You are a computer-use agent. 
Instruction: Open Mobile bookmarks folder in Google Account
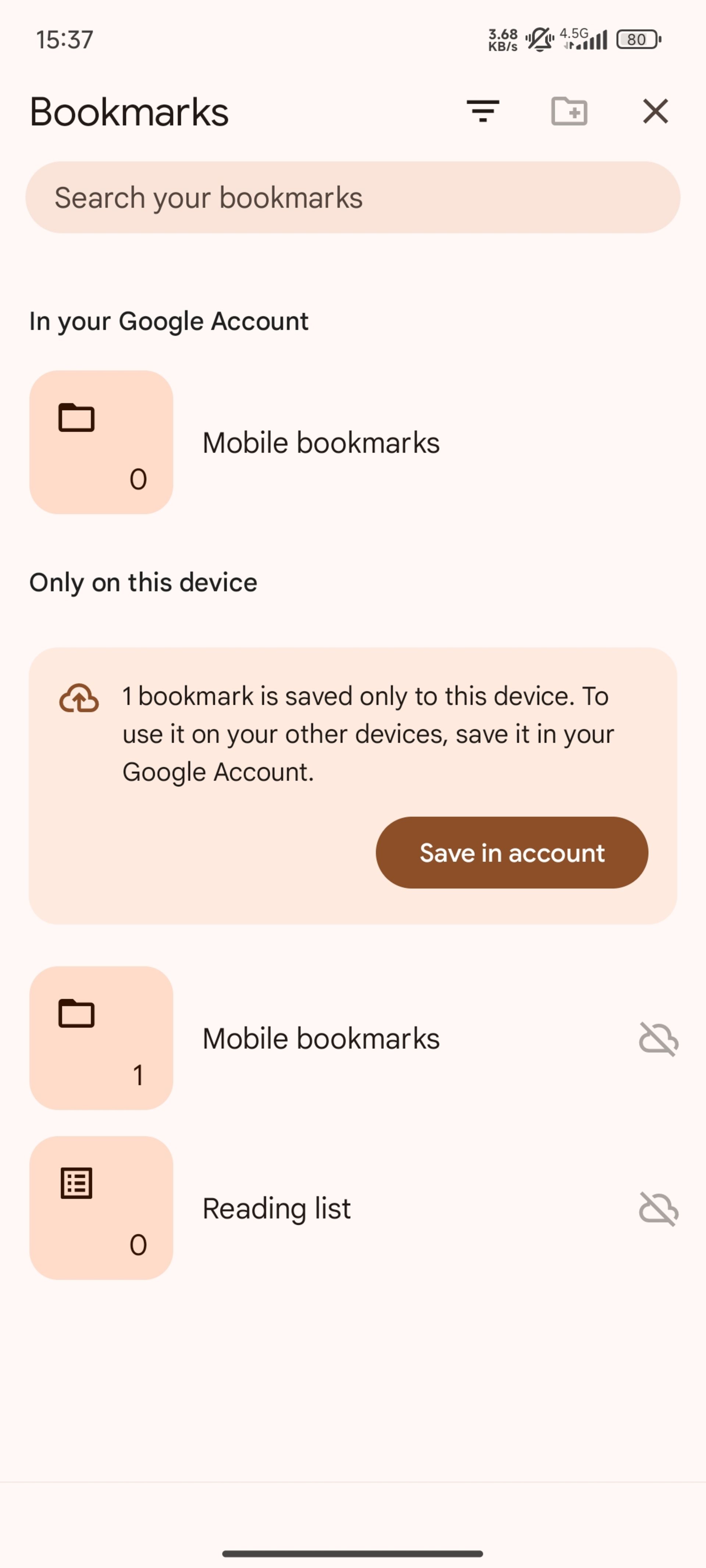(x=320, y=442)
